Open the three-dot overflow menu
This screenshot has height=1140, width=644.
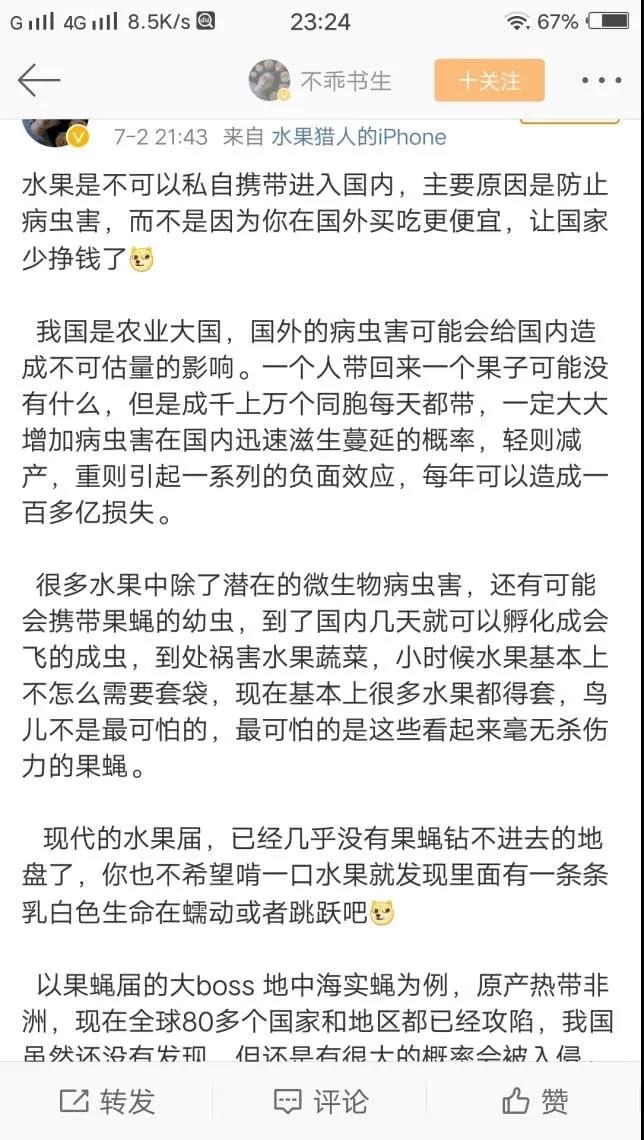pyautogui.click(x=601, y=81)
